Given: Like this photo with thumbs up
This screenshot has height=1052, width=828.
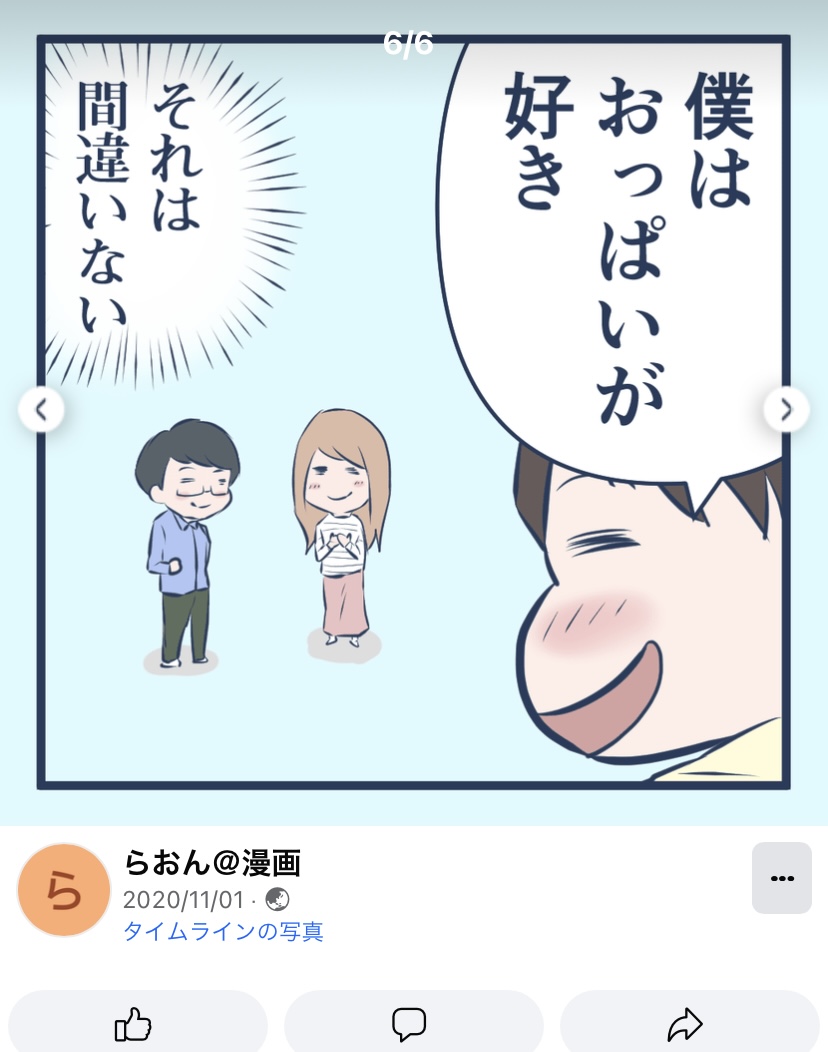Looking at the screenshot, I should (x=137, y=1023).
